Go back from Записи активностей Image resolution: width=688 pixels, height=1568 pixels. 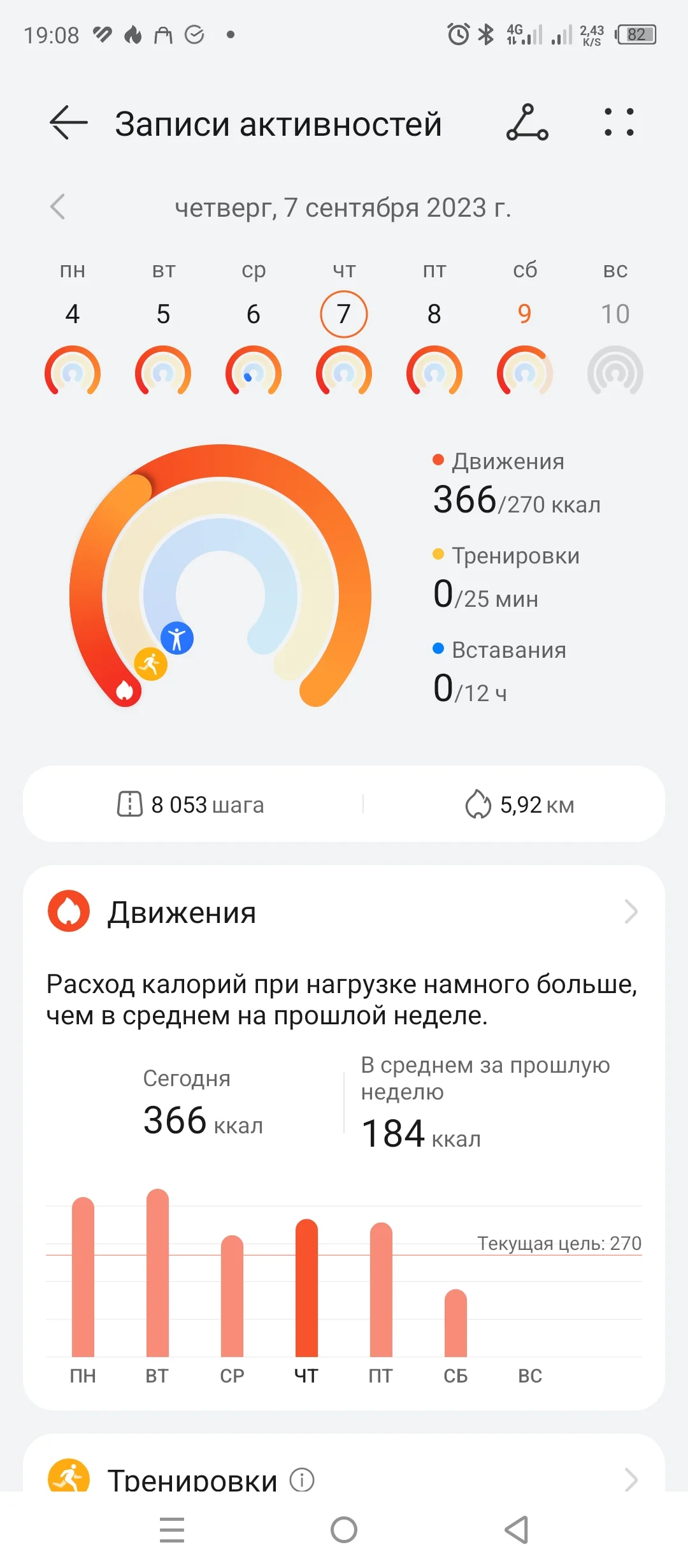[x=68, y=122]
